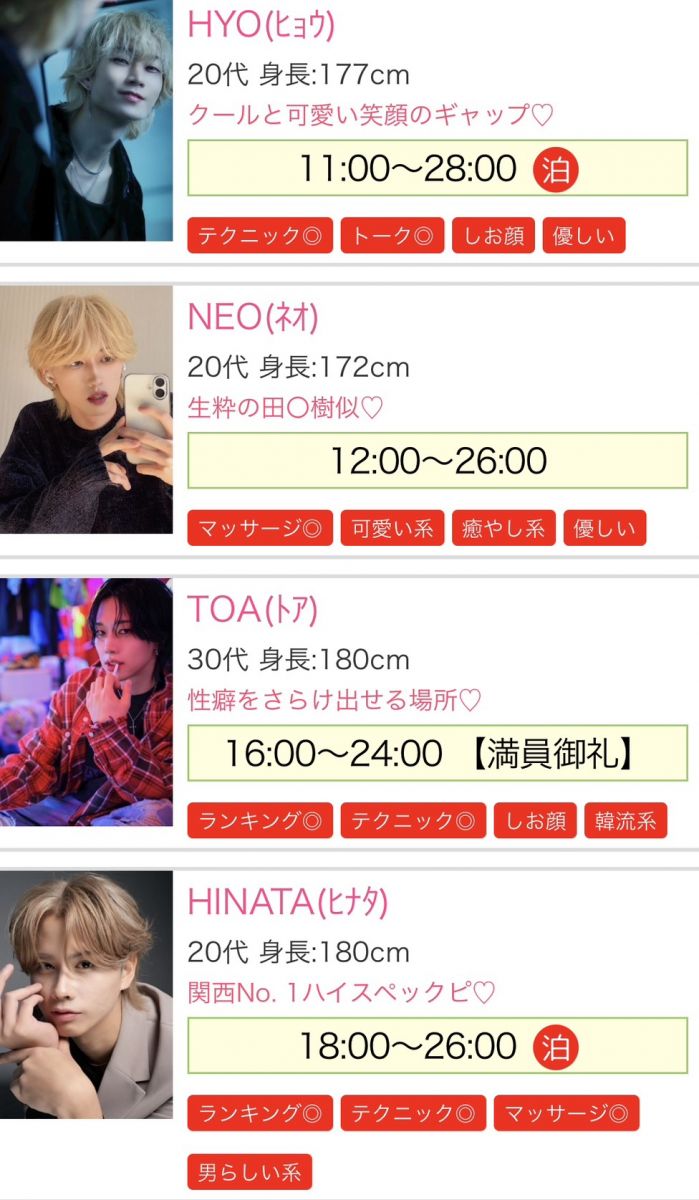Choose the トーク◎ tag on HYO's card

pos(392,236)
